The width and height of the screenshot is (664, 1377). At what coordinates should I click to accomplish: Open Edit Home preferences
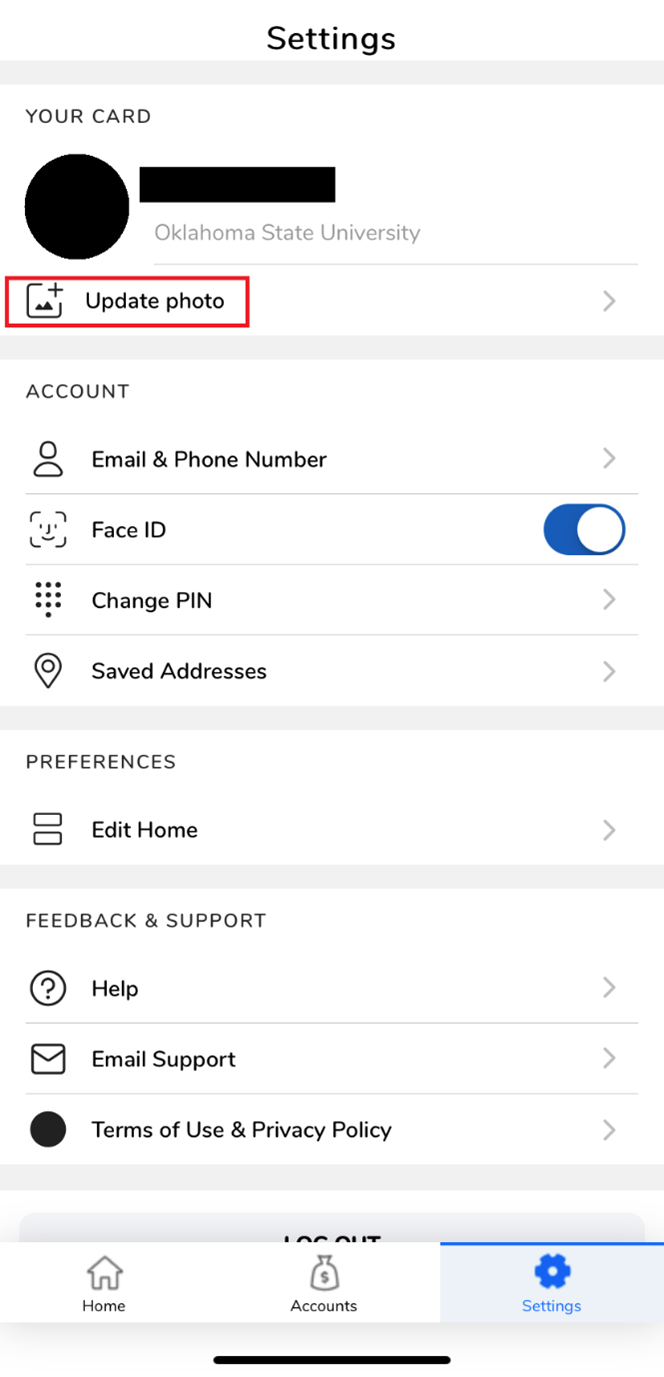point(145,830)
